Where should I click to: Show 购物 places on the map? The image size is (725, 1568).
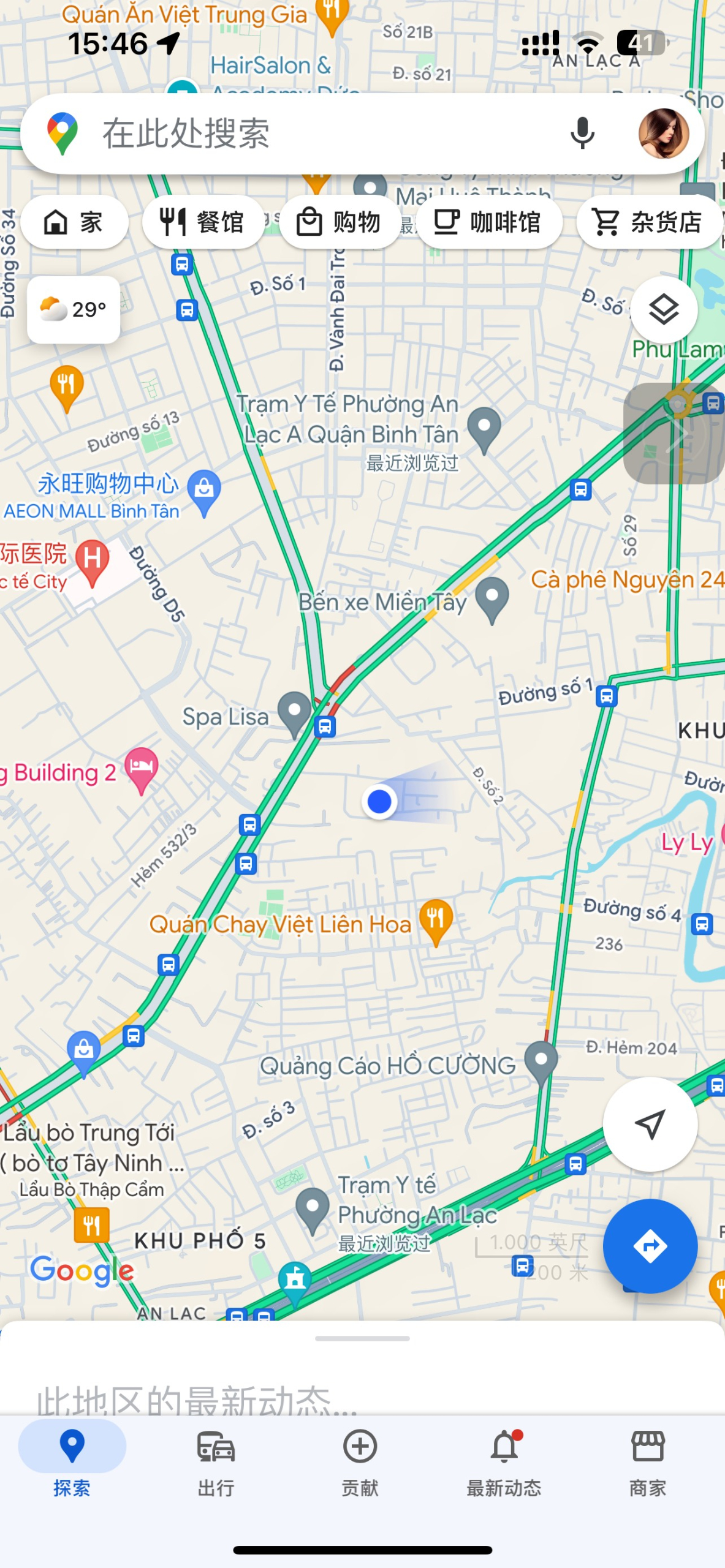coord(339,222)
